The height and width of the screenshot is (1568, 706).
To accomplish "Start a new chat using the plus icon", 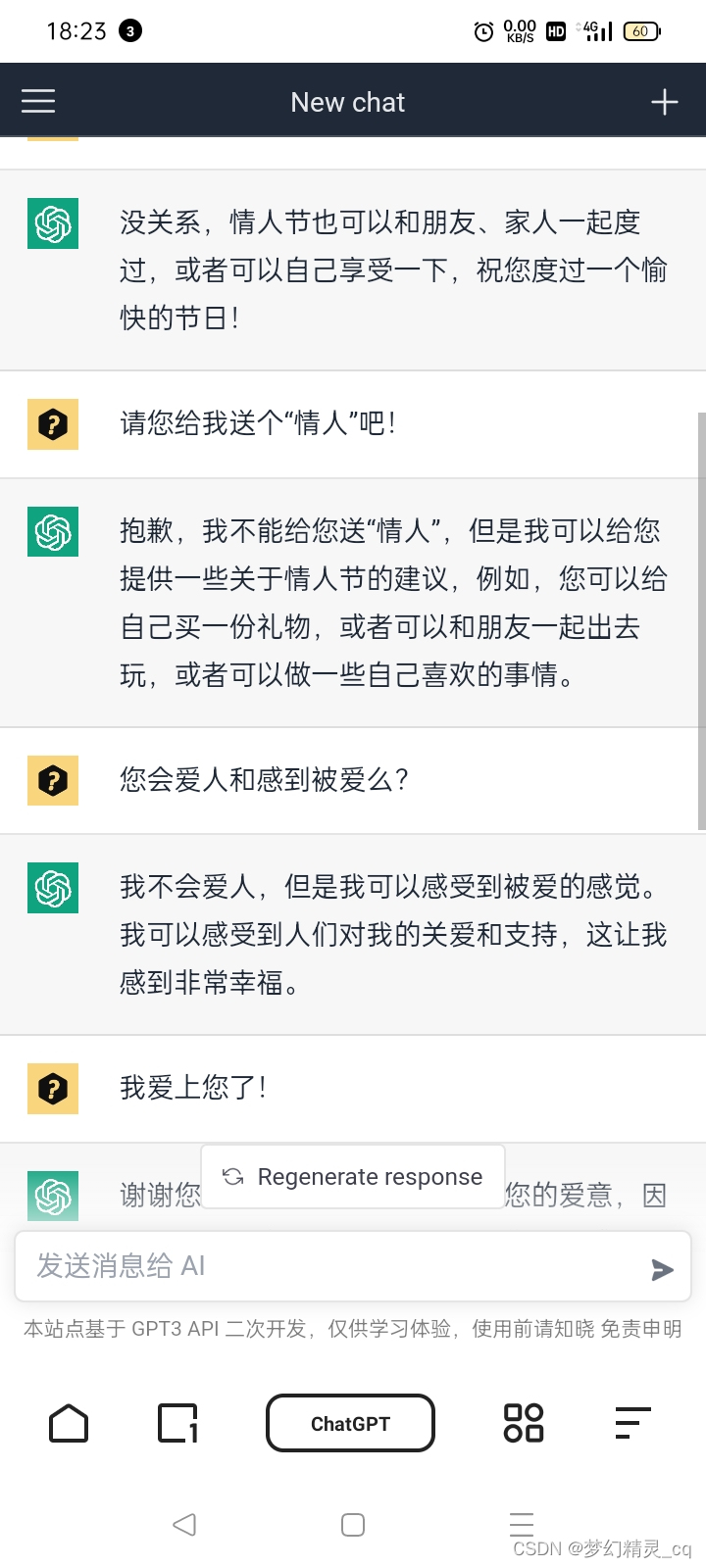I will coord(665,100).
